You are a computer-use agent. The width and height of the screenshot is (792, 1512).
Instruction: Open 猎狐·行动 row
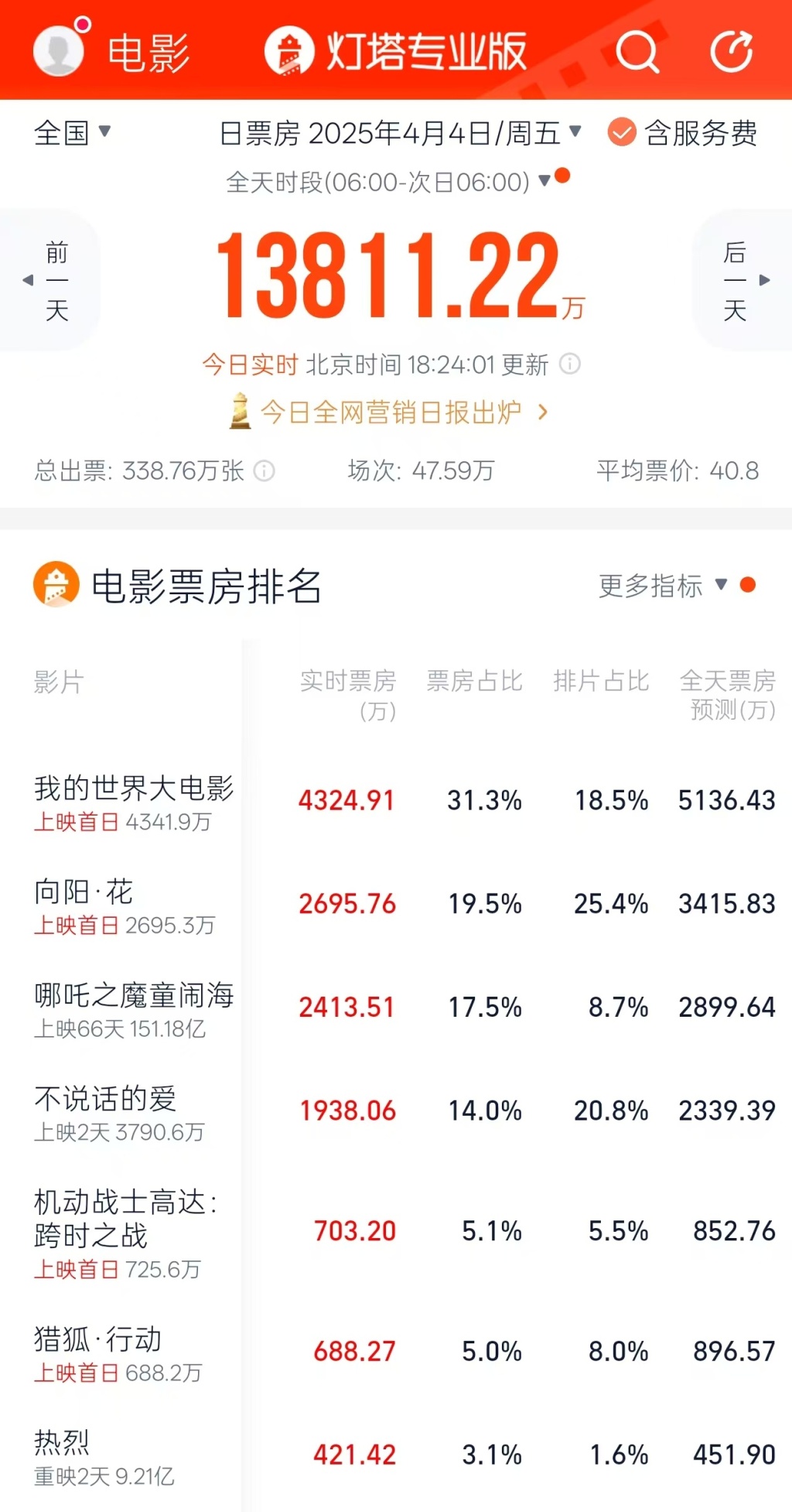tap(404, 1352)
